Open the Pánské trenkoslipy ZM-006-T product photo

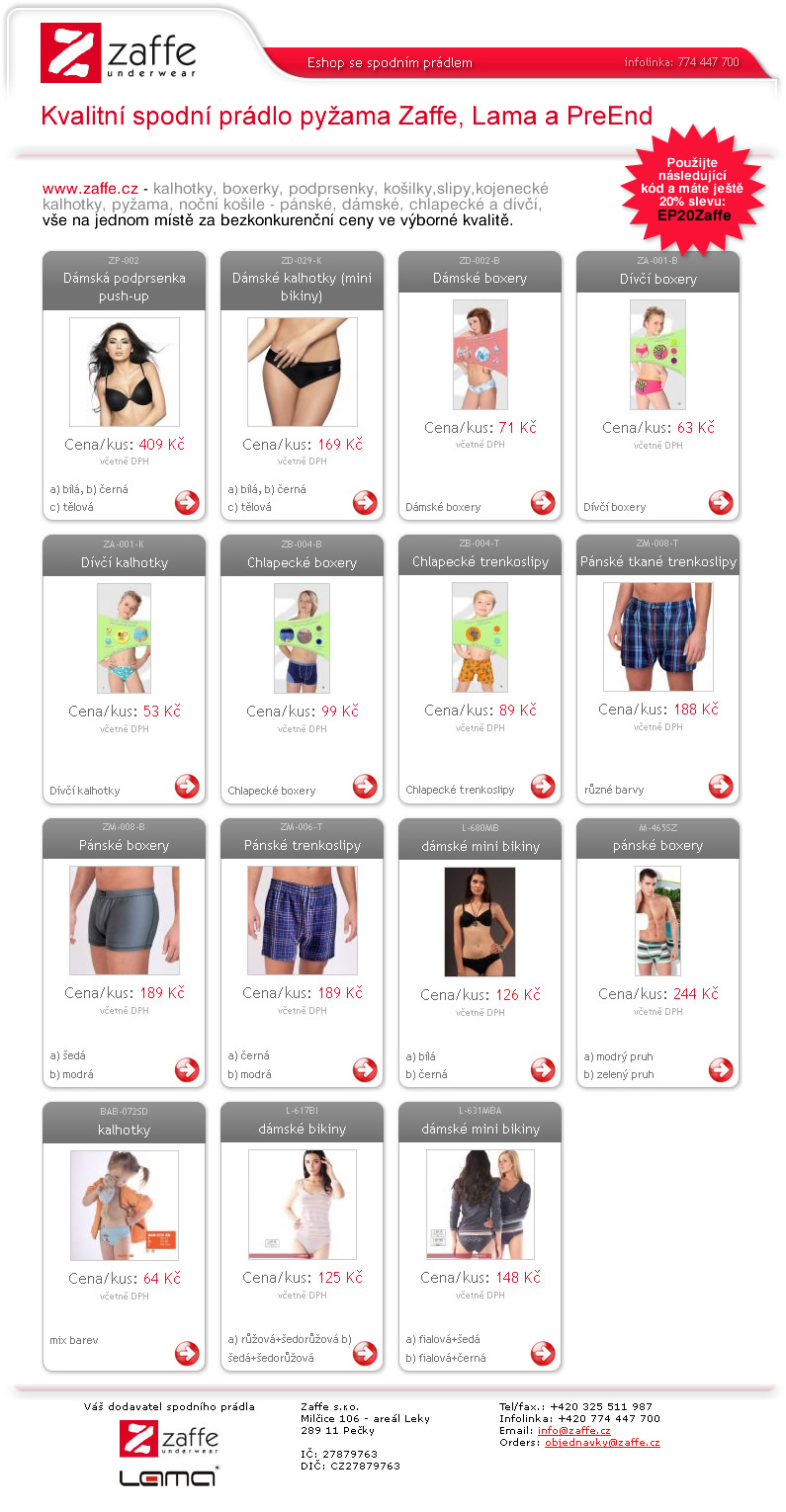(302, 921)
